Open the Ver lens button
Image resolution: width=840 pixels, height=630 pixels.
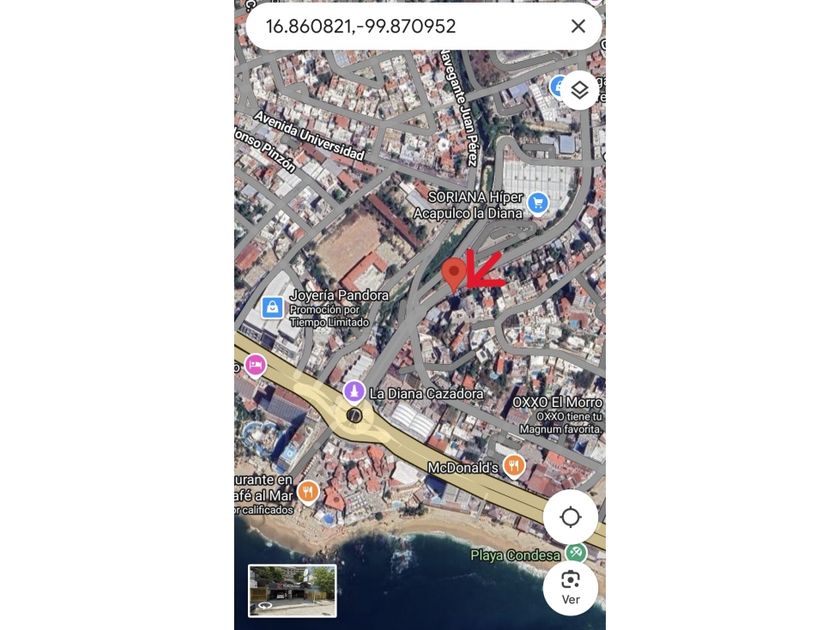pyautogui.click(x=570, y=587)
